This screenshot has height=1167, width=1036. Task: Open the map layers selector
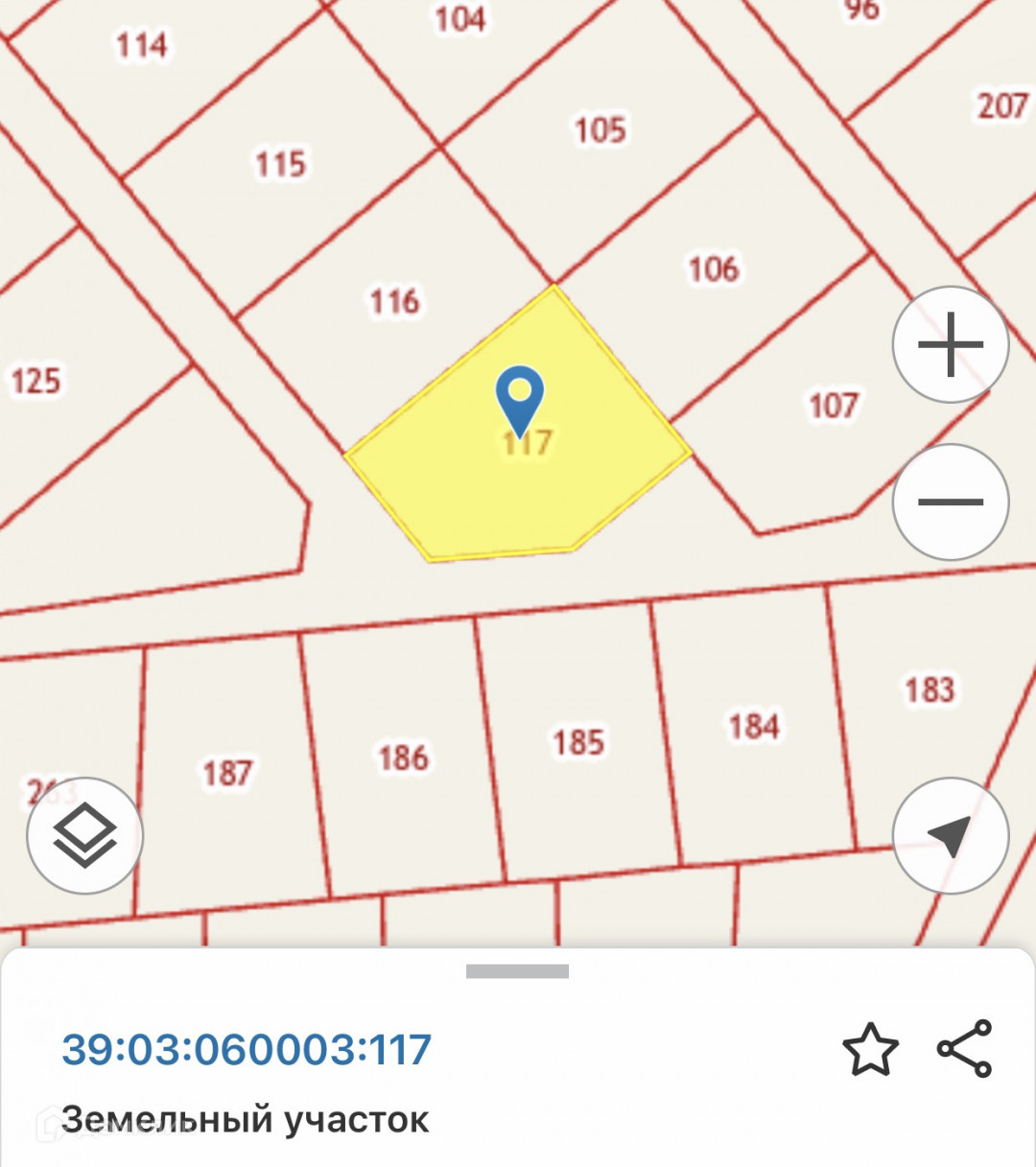click(84, 835)
